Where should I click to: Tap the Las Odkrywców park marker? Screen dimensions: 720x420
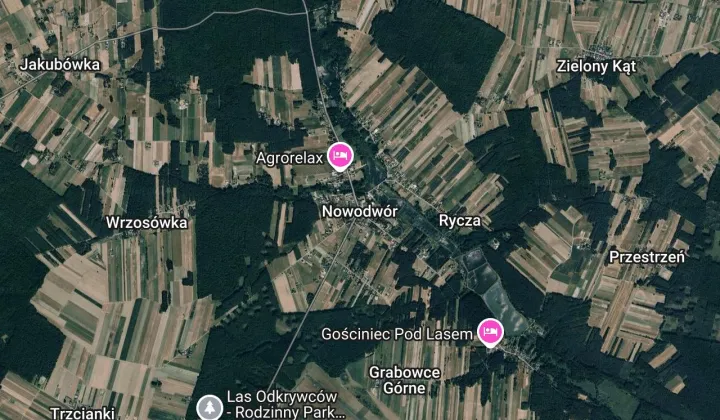click(209, 406)
